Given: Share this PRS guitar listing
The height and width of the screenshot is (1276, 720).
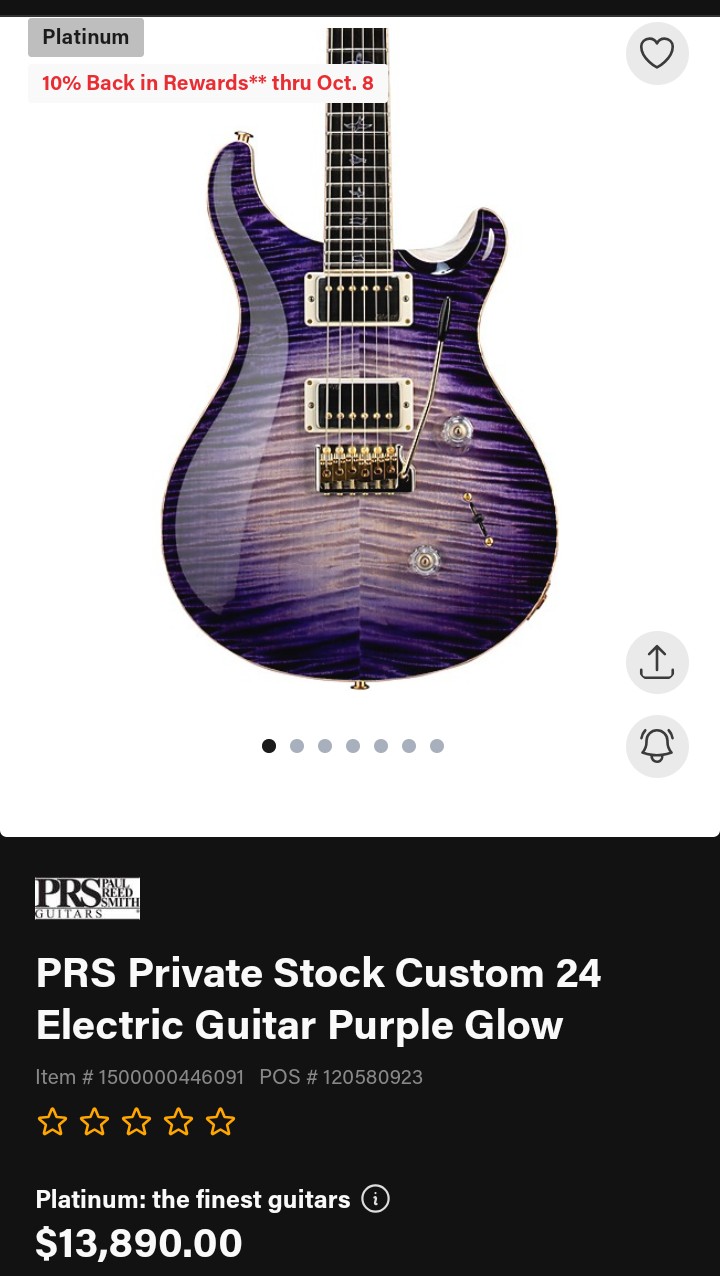Looking at the screenshot, I should (657, 662).
